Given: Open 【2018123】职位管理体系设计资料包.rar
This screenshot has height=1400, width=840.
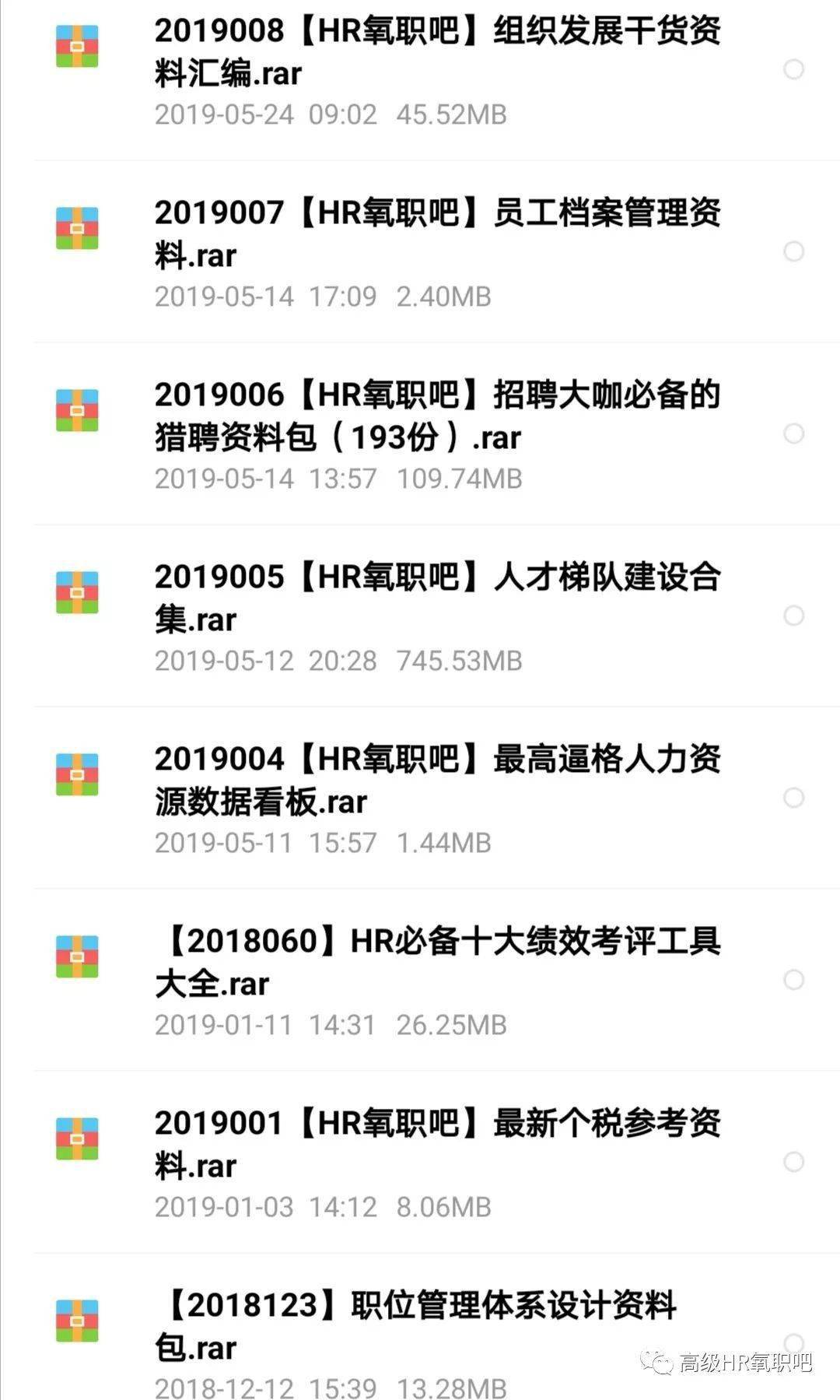Looking at the screenshot, I should [x=420, y=1327].
